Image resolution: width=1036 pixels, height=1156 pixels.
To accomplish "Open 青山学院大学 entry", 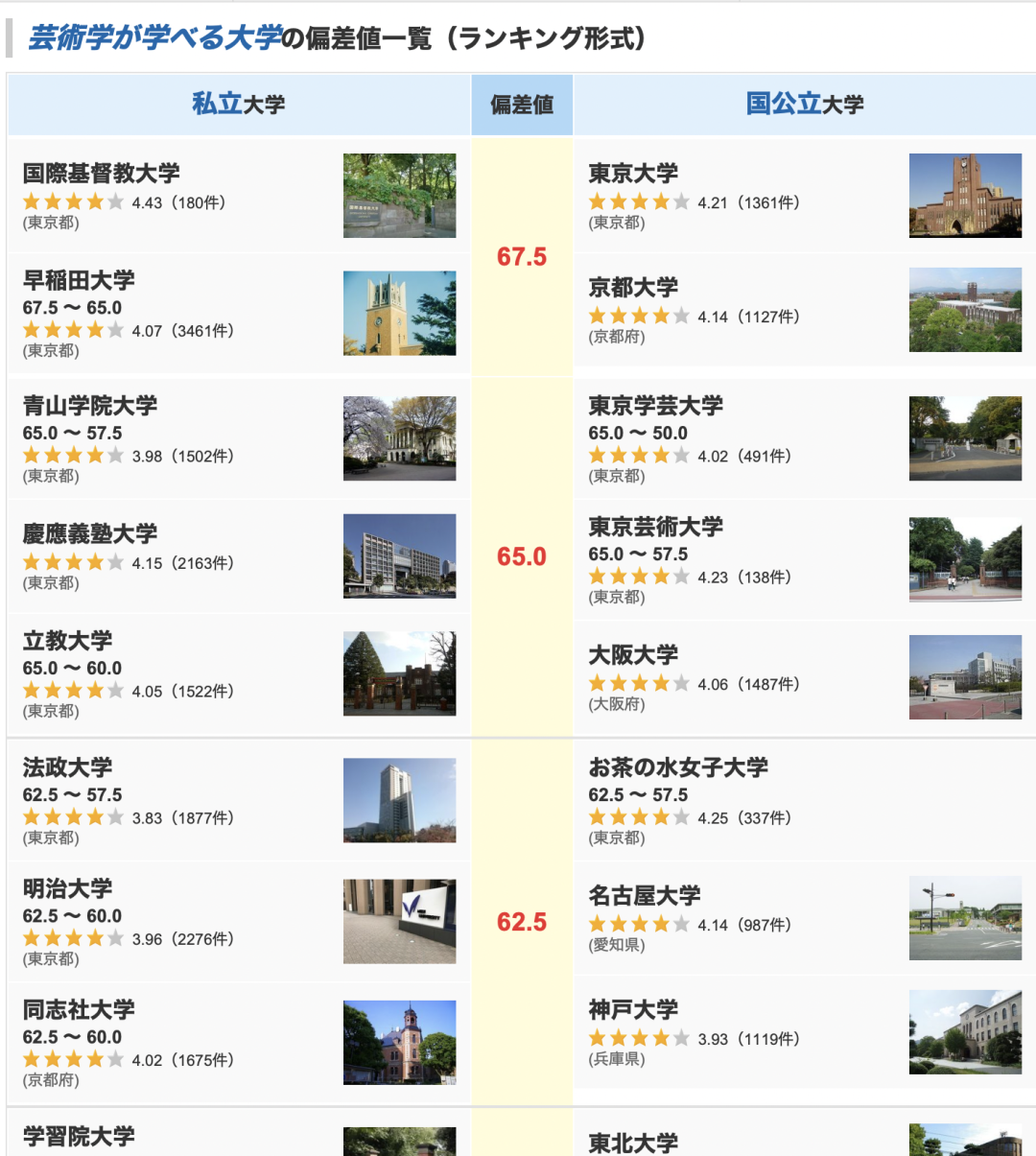I will click(x=90, y=406).
